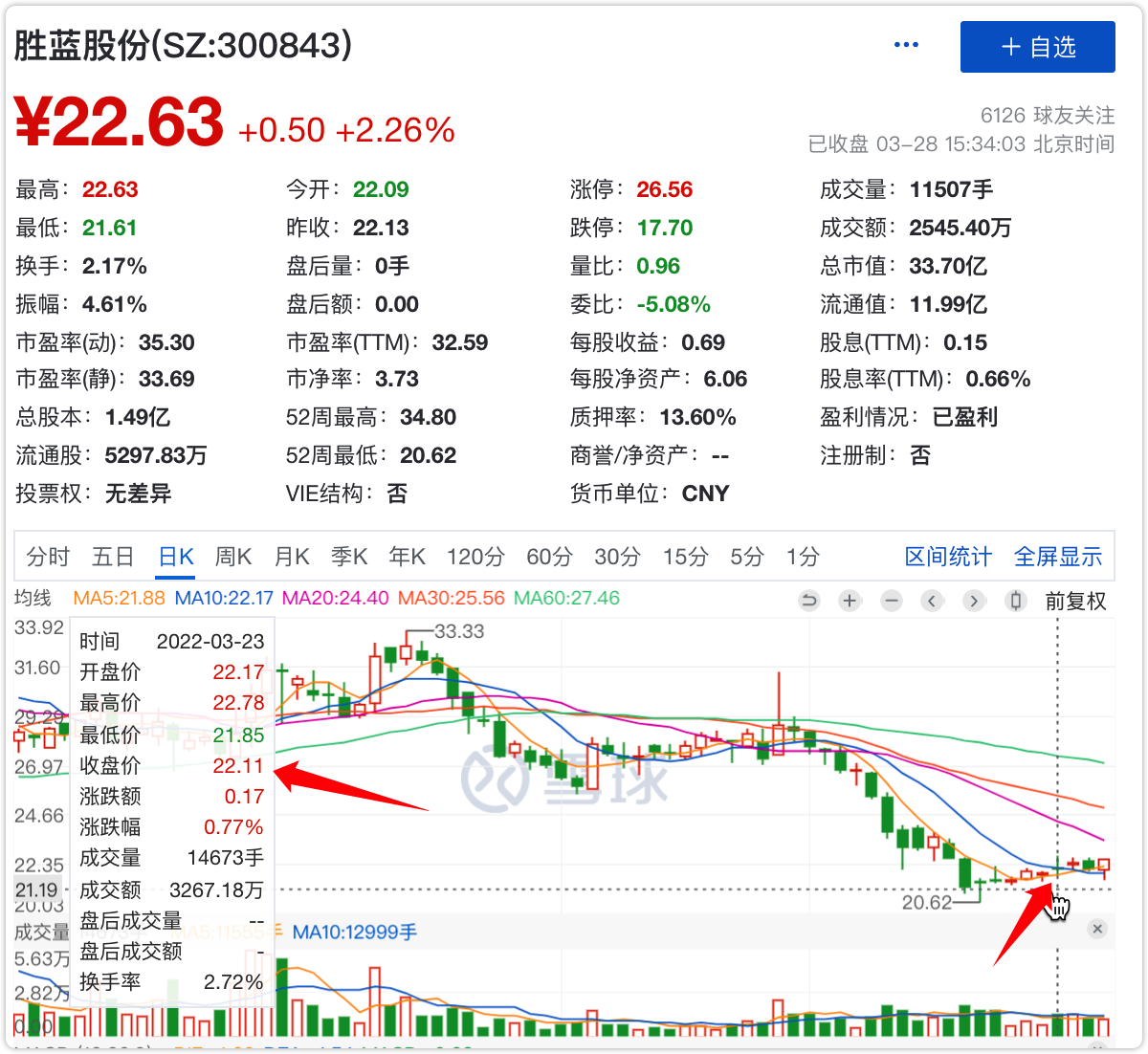Move chart right with the right arrow
Image resolution: width=1148 pixels, height=1054 pixels.
pyautogui.click(x=974, y=601)
